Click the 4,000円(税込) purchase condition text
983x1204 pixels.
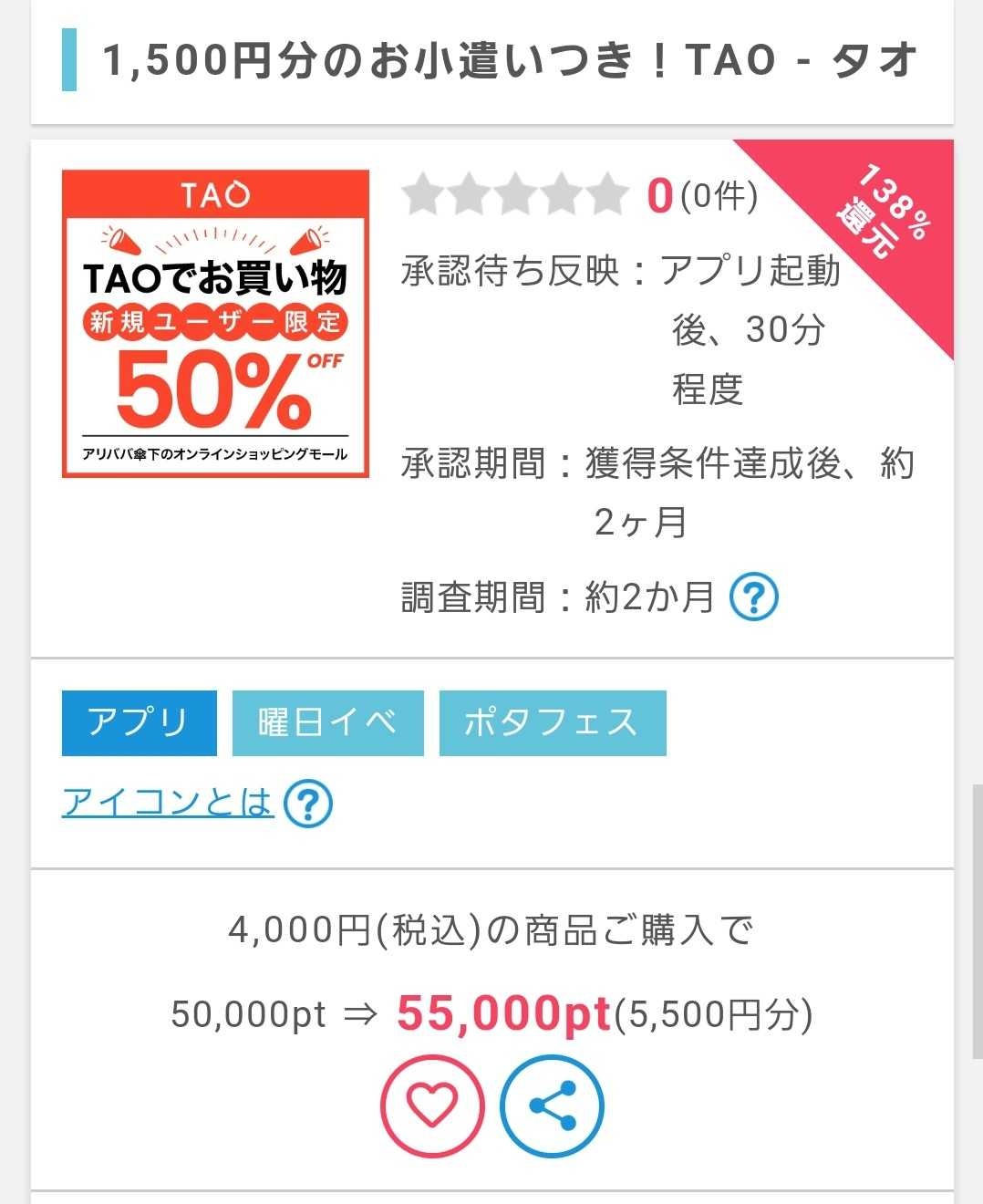pyautogui.click(x=491, y=929)
